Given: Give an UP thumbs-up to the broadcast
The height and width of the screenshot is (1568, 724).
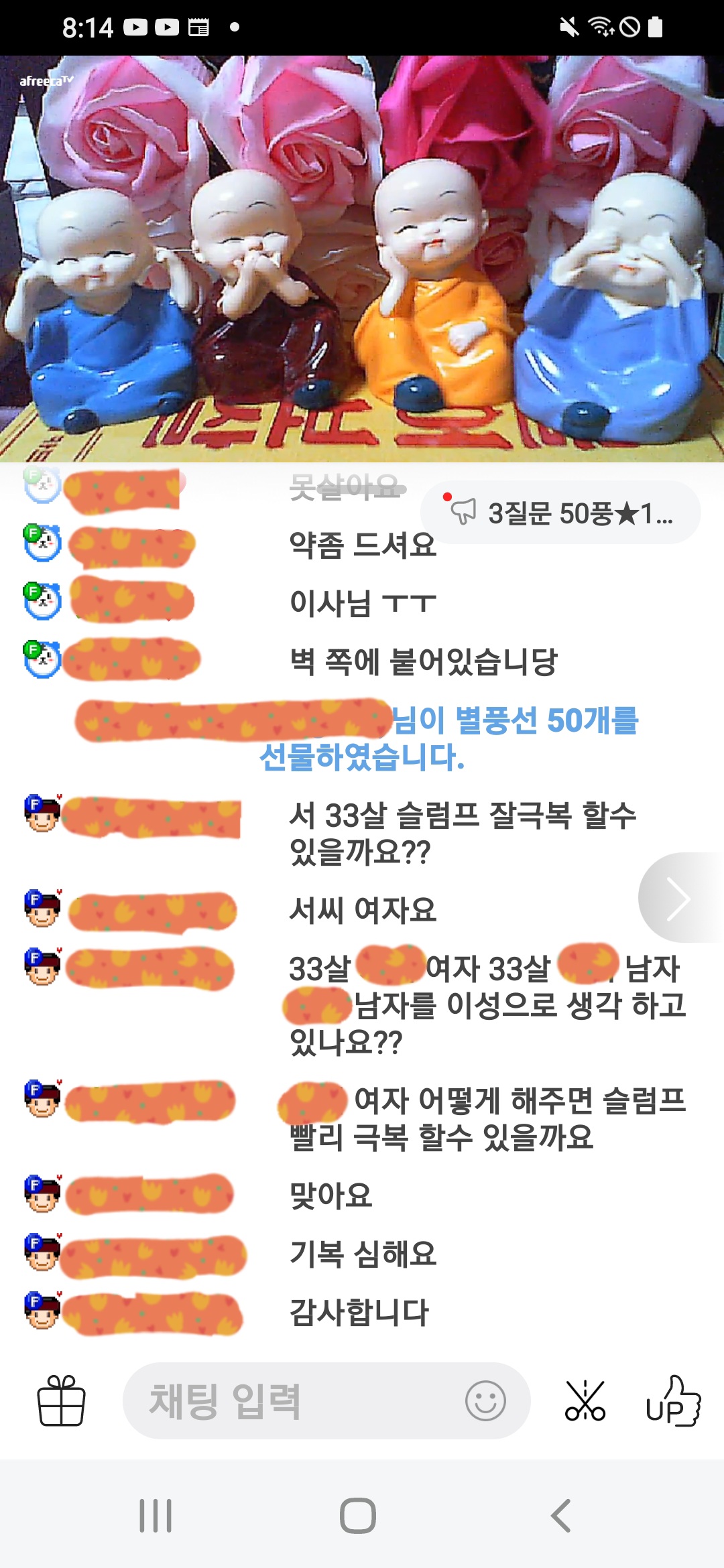Looking at the screenshot, I should [x=672, y=1400].
